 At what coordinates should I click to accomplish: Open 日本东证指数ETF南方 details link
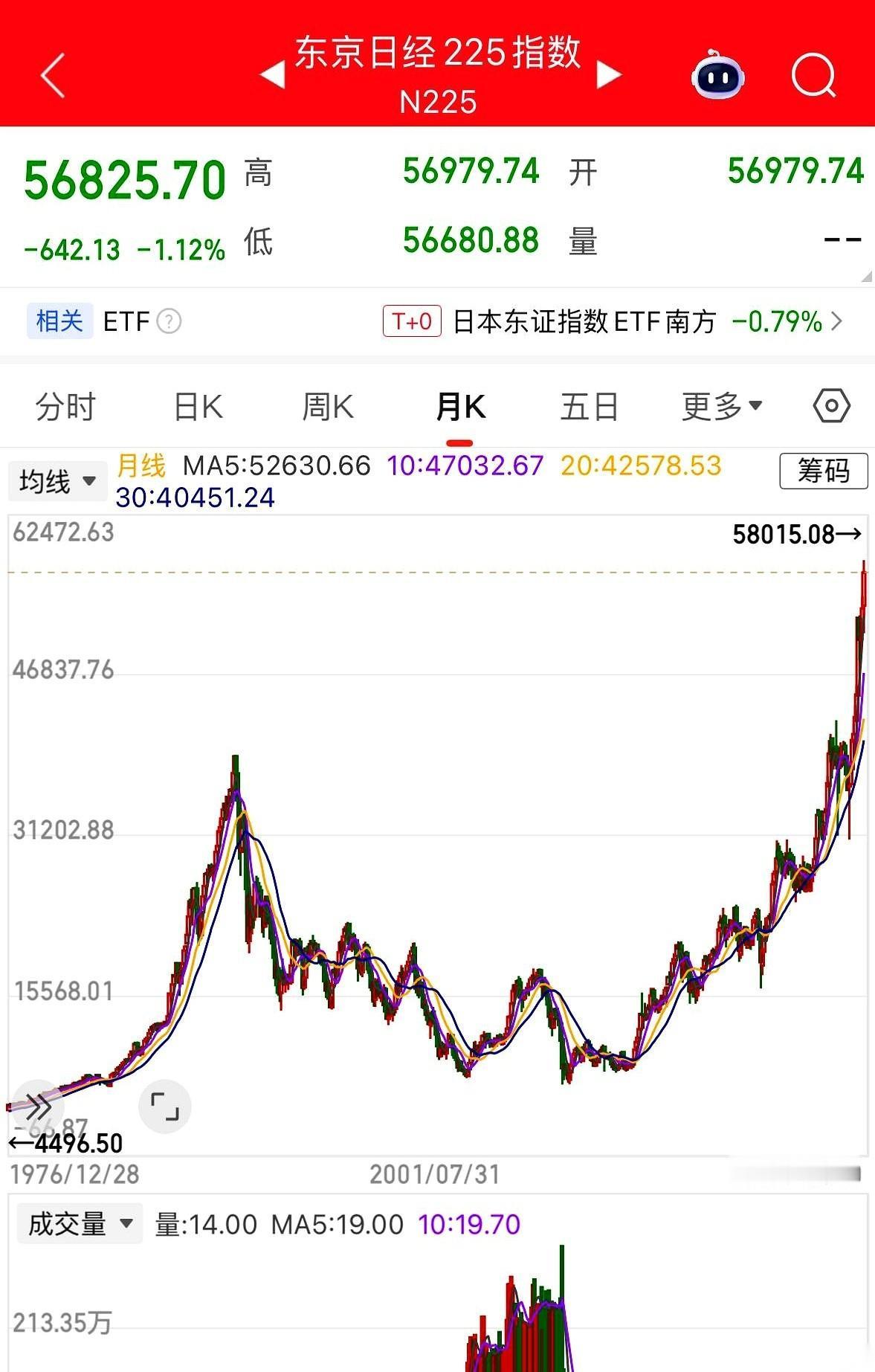click(x=584, y=321)
